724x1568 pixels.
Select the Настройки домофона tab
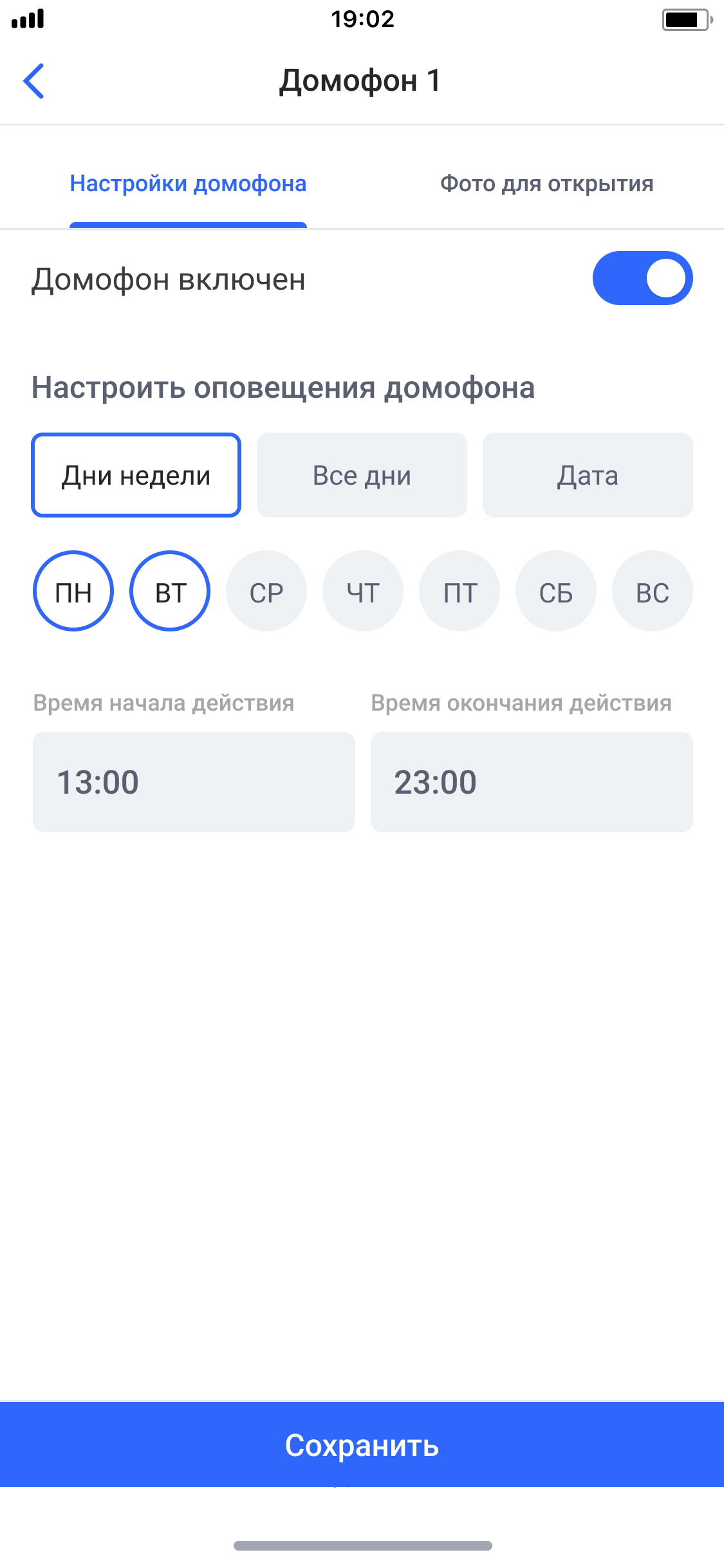tap(188, 184)
